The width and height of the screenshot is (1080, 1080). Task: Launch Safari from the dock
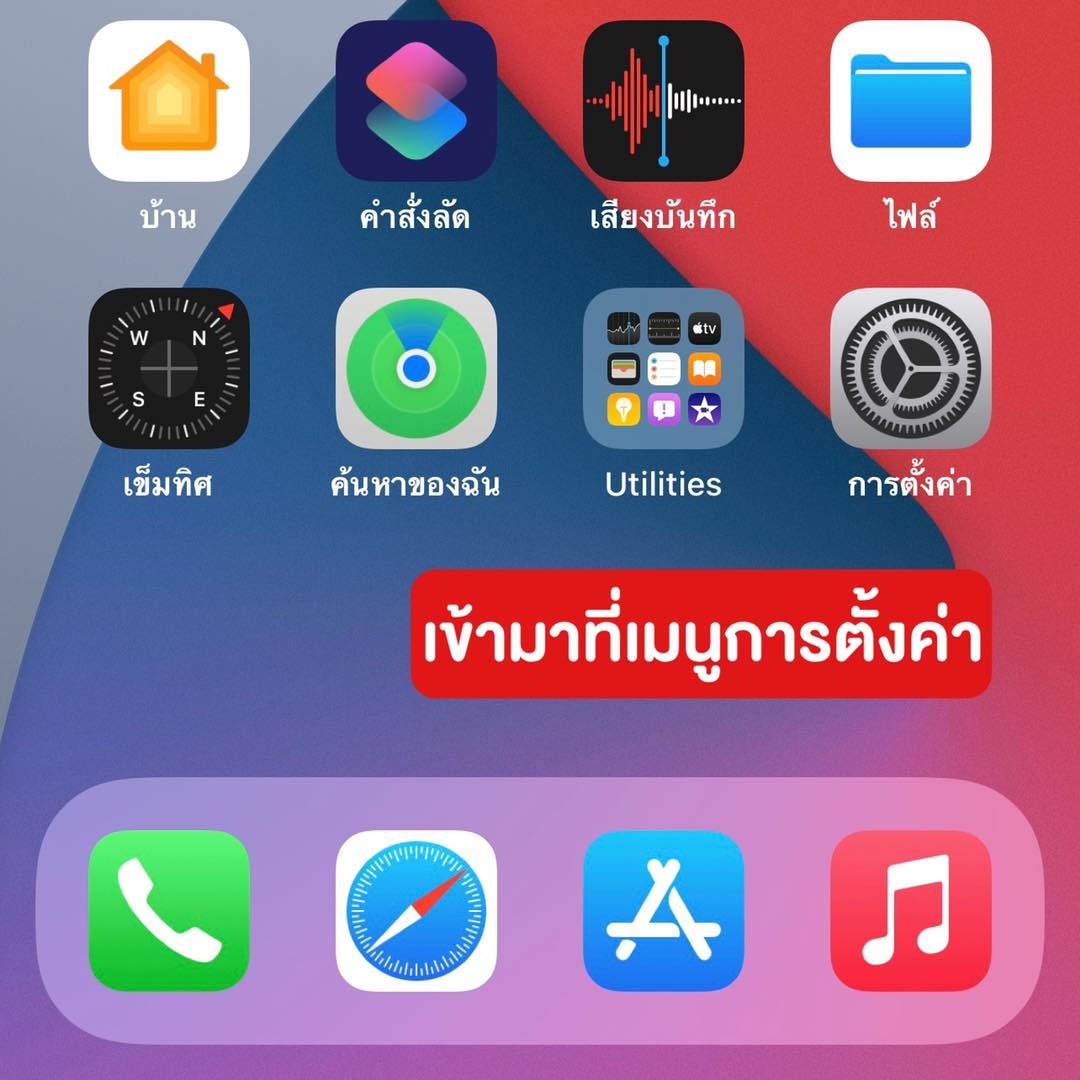click(416, 910)
